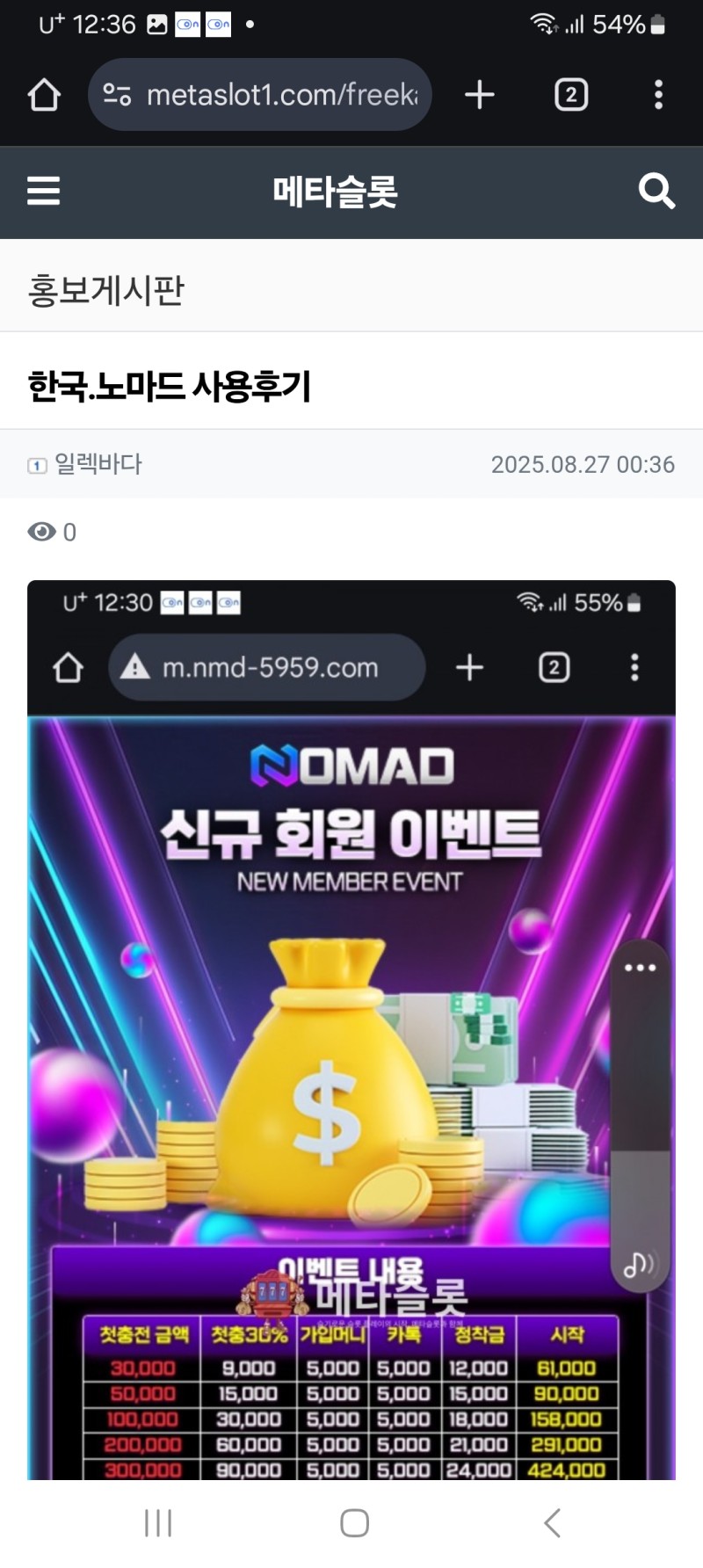Open the tab switcher showing 2 tabs
The width and height of the screenshot is (703, 1568).
click(x=570, y=94)
